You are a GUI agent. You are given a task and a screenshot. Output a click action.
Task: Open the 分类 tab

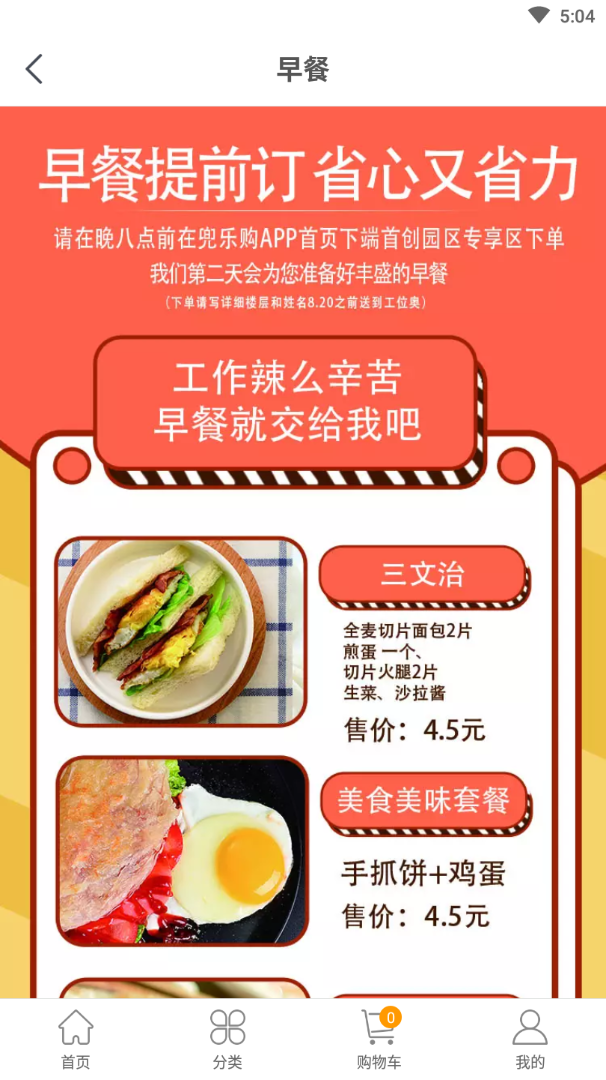(227, 1039)
